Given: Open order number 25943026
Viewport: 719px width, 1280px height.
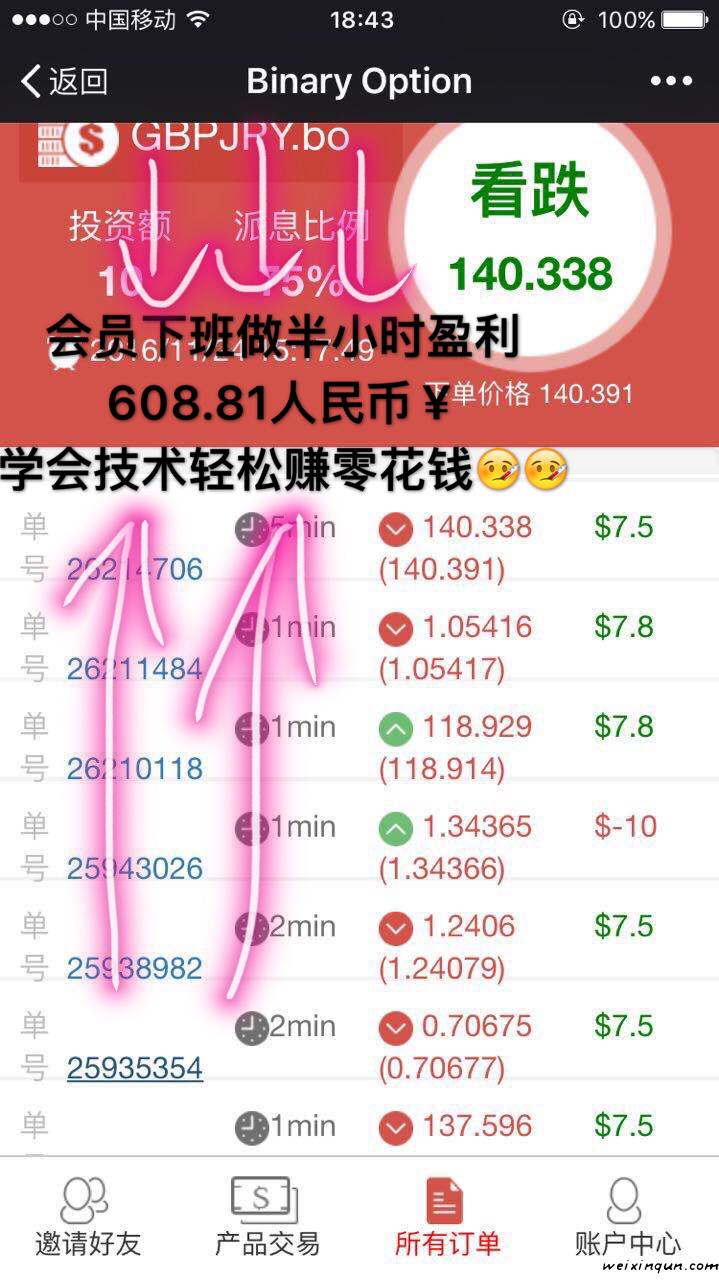Looking at the screenshot, I should tap(135, 868).
